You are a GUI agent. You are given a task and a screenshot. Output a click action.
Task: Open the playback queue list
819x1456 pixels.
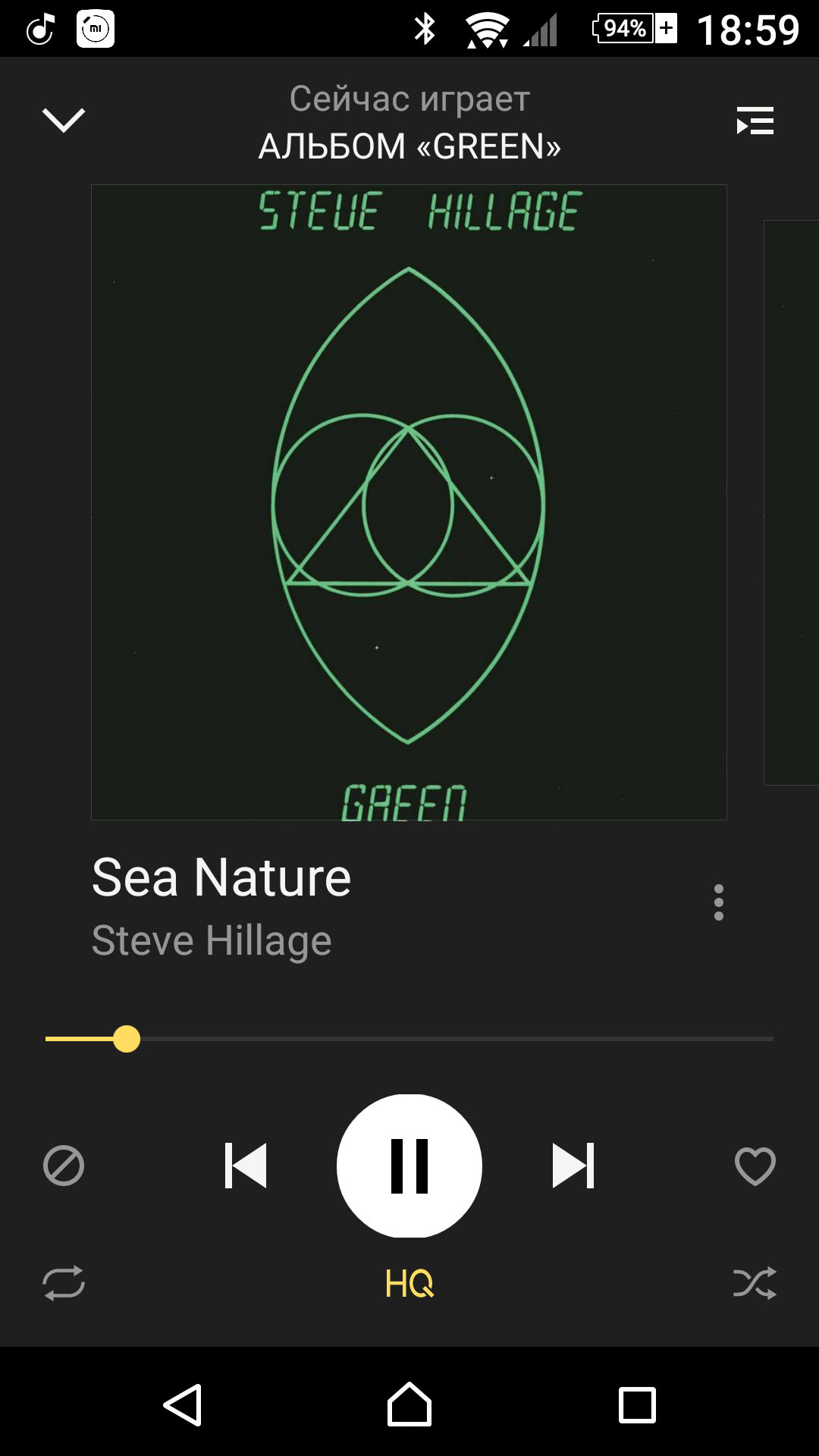(x=755, y=121)
